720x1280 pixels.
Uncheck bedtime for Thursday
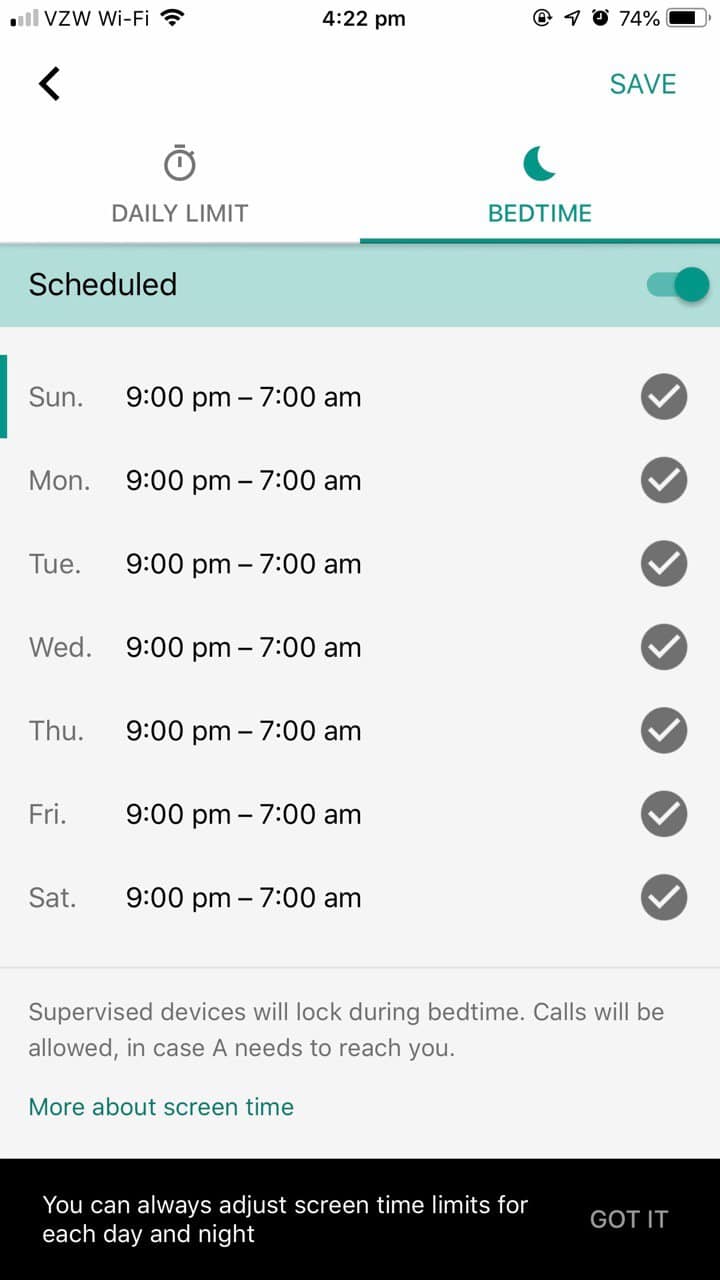click(x=664, y=731)
